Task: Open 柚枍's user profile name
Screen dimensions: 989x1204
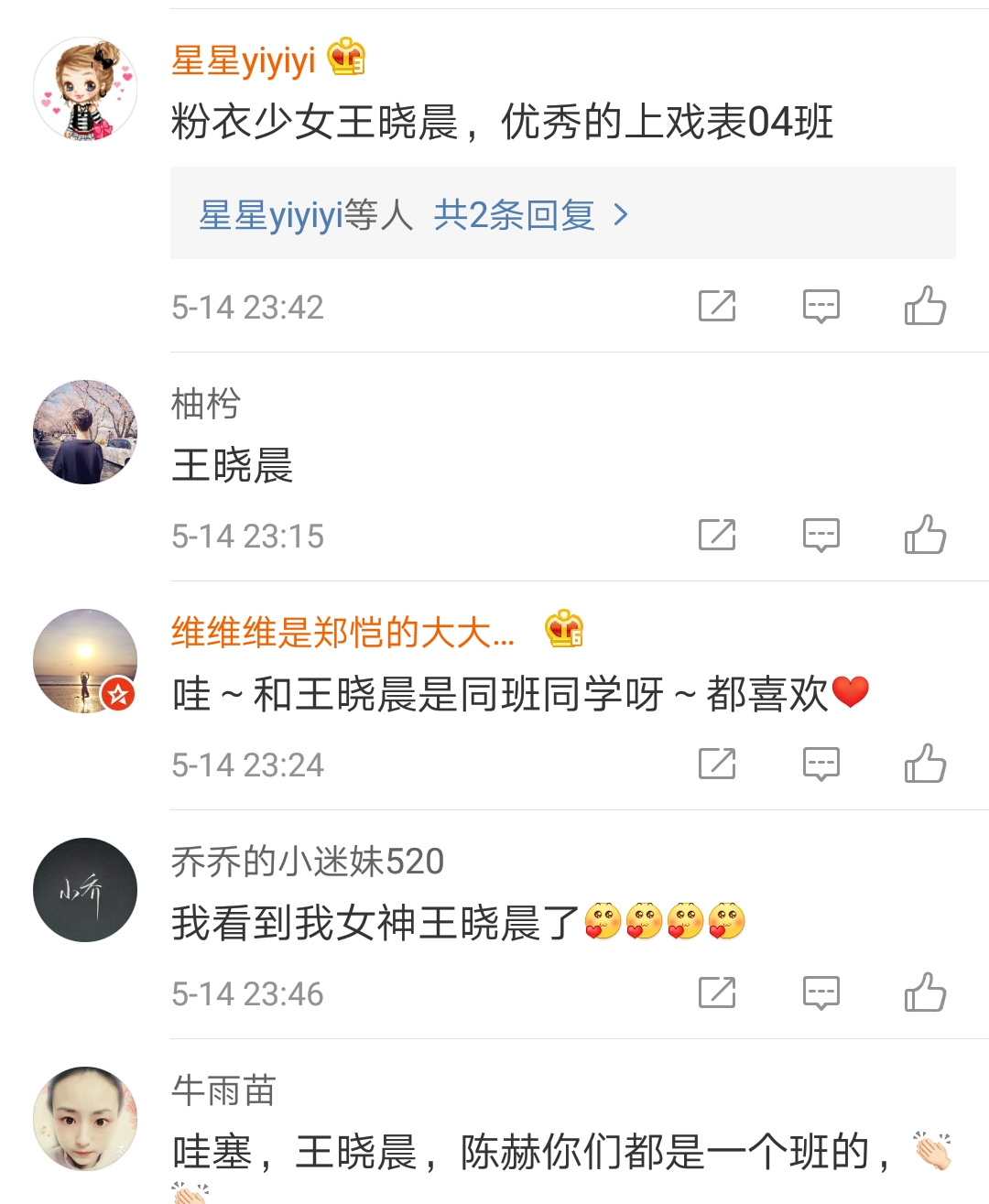Action: (204, 406)
